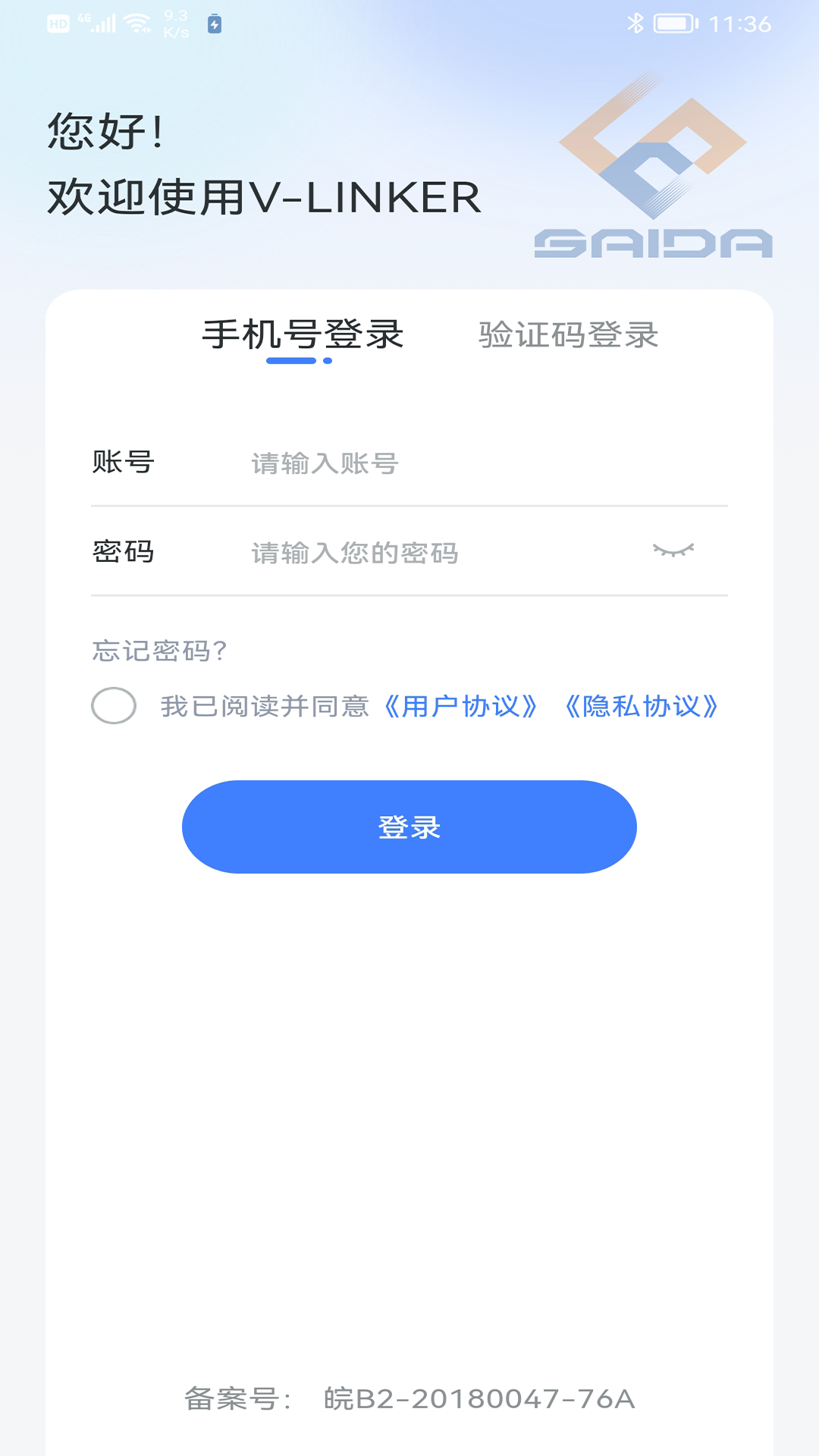
Task: View the 《隐私协议》 link
Action: pos(642,707)
